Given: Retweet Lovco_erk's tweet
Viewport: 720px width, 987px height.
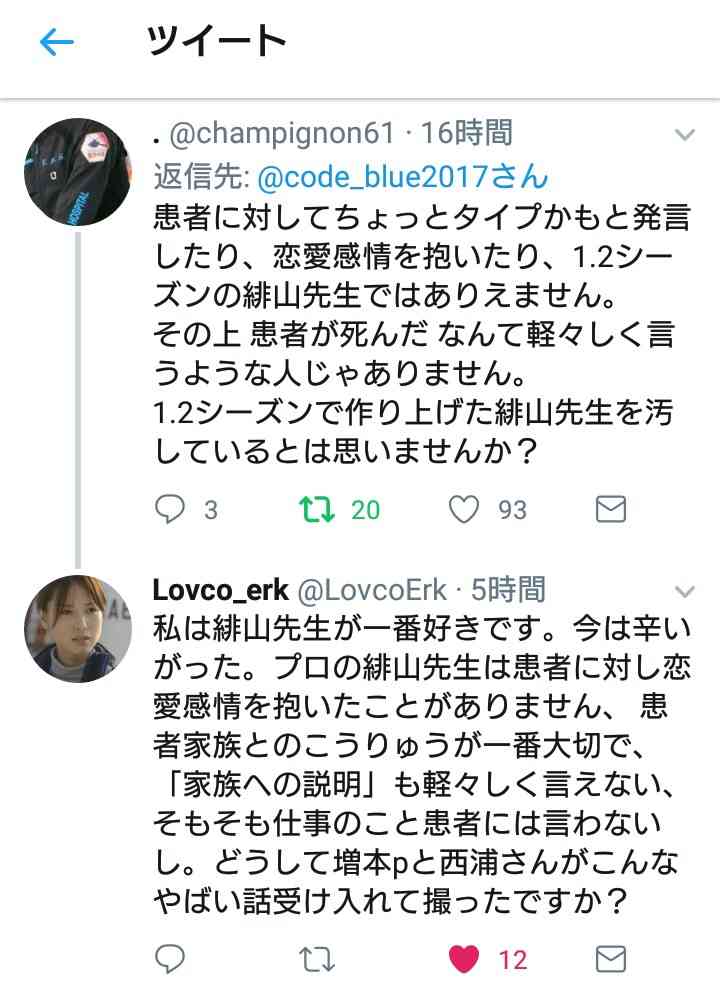Looking at the screenshot, I should tap(317, 960).
